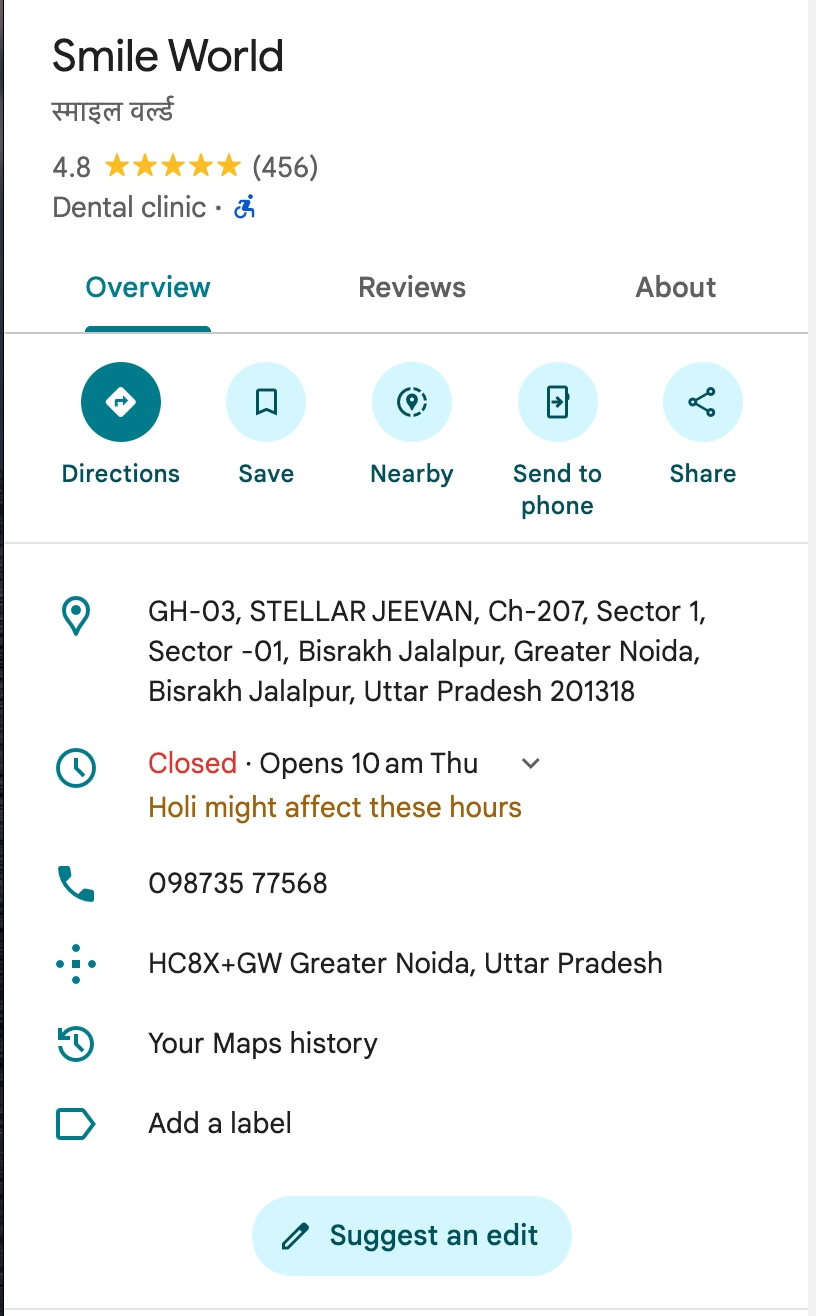
Task: Tap the plus code HC8X+GW row
Action: [x=405, y=964]
